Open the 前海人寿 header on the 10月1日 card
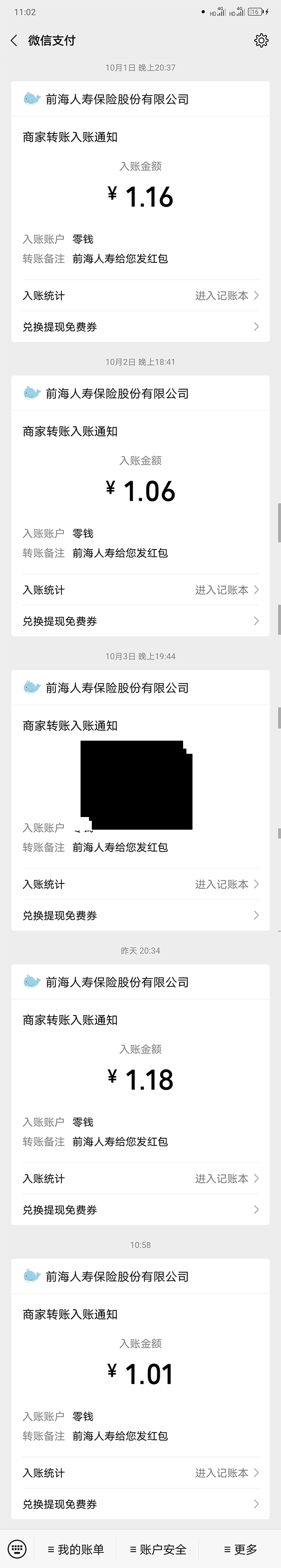Viewport: 281px width, 1568px height. tap(117, 99)
